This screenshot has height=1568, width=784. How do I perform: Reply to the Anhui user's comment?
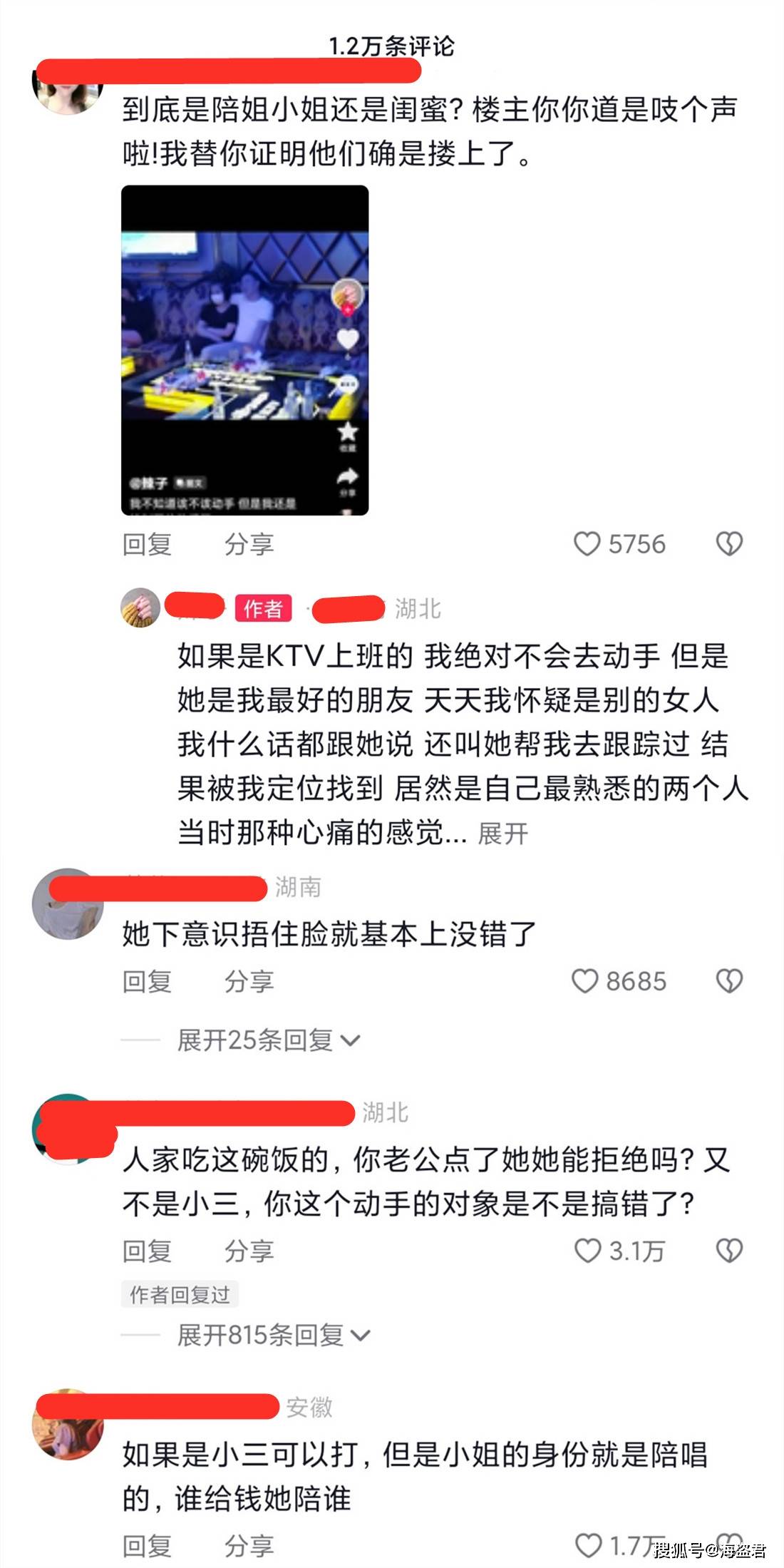click(x=148, y=1546)
